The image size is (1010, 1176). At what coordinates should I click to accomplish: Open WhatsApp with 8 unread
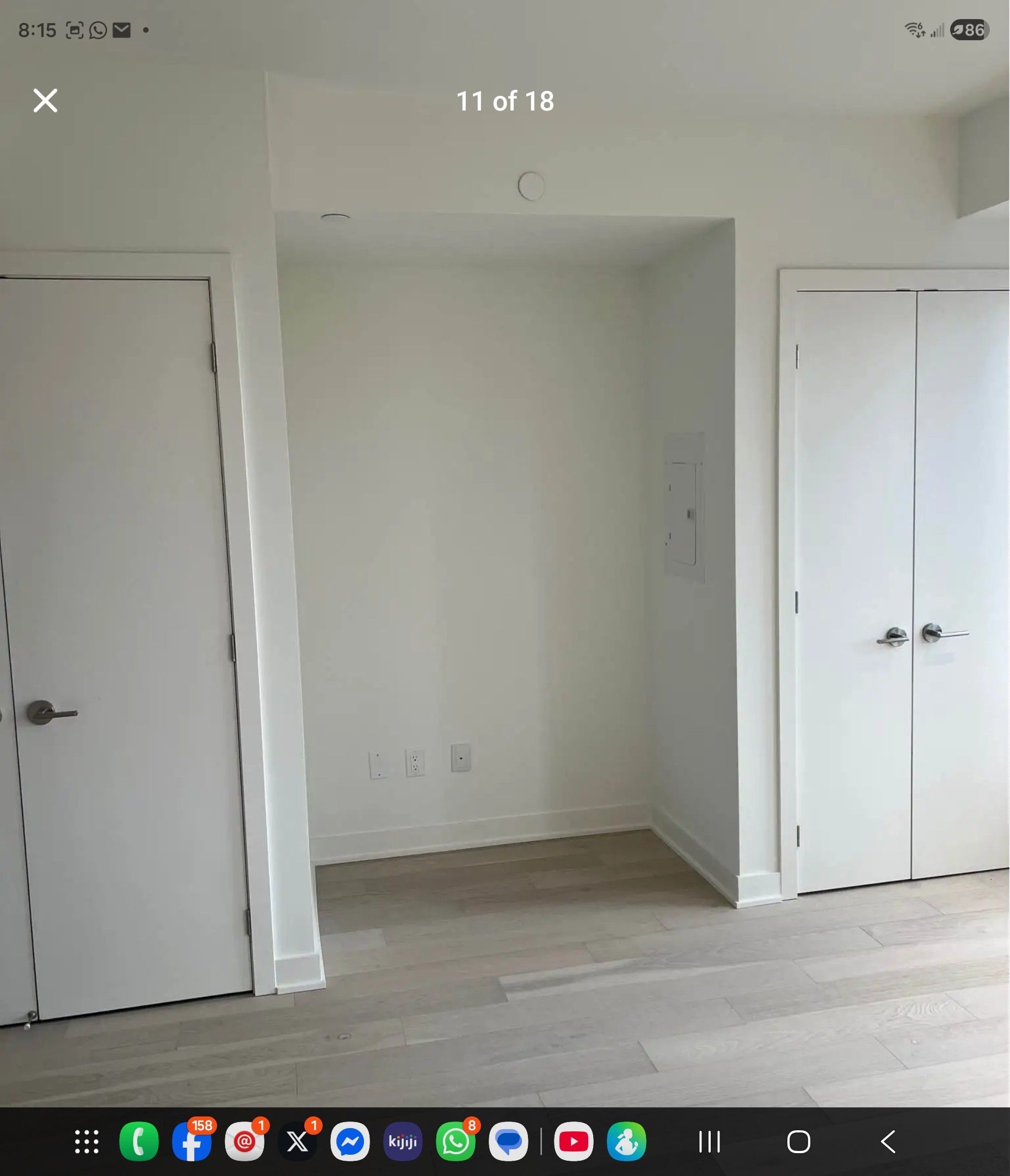click(455, 1141)
